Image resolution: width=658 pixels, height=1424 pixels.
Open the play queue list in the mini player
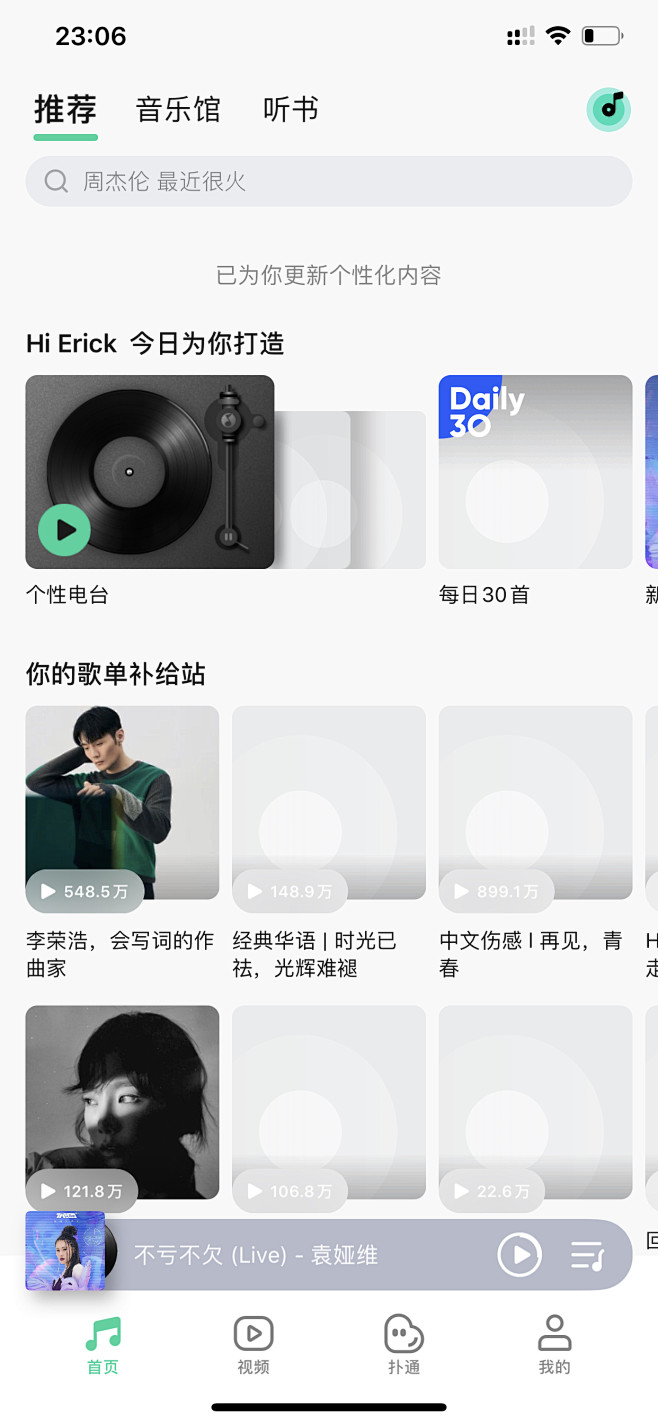pyautogui.click(x=587, y=1254)
